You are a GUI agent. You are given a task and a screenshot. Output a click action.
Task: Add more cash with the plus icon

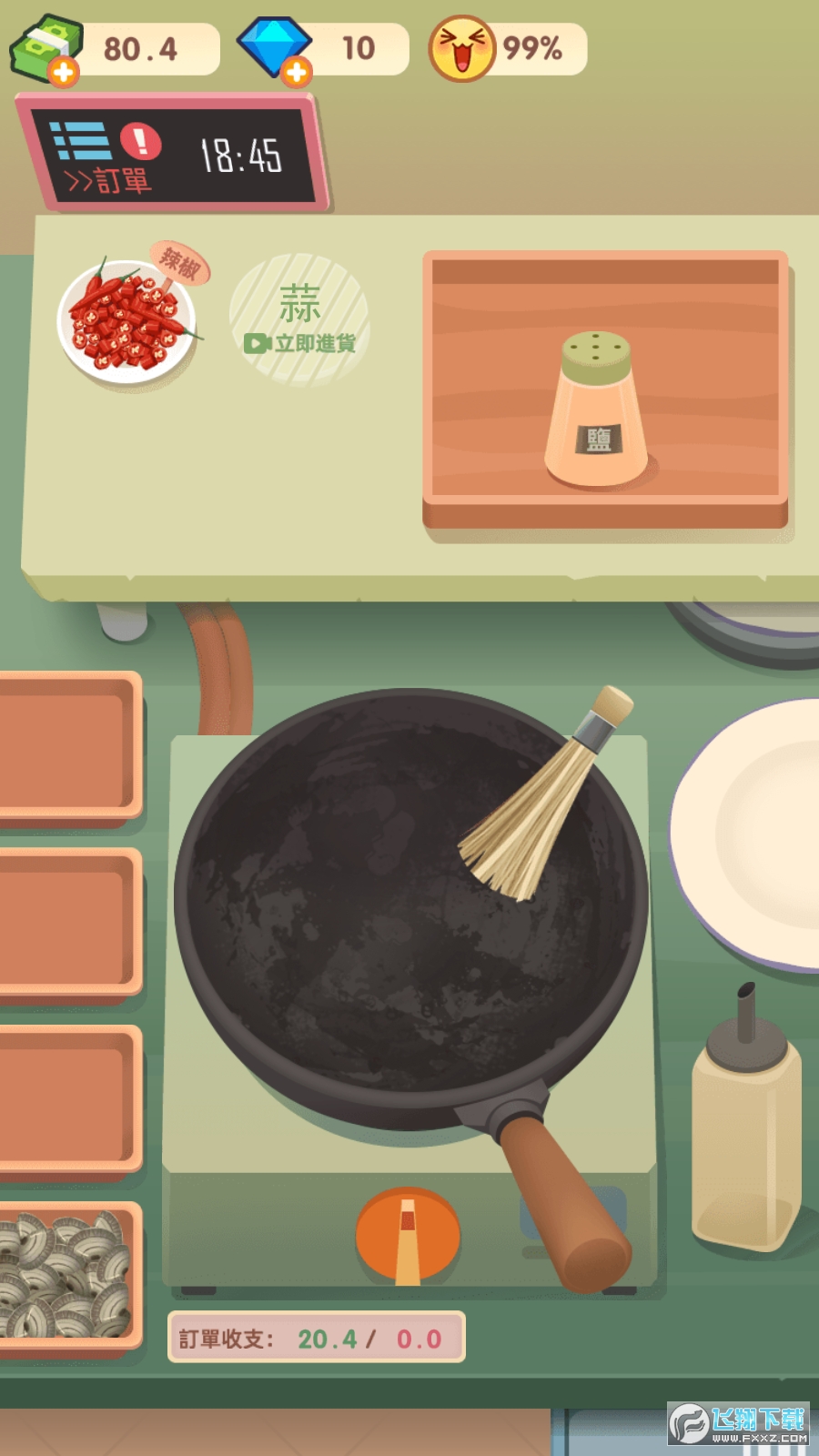pos(63,72)
